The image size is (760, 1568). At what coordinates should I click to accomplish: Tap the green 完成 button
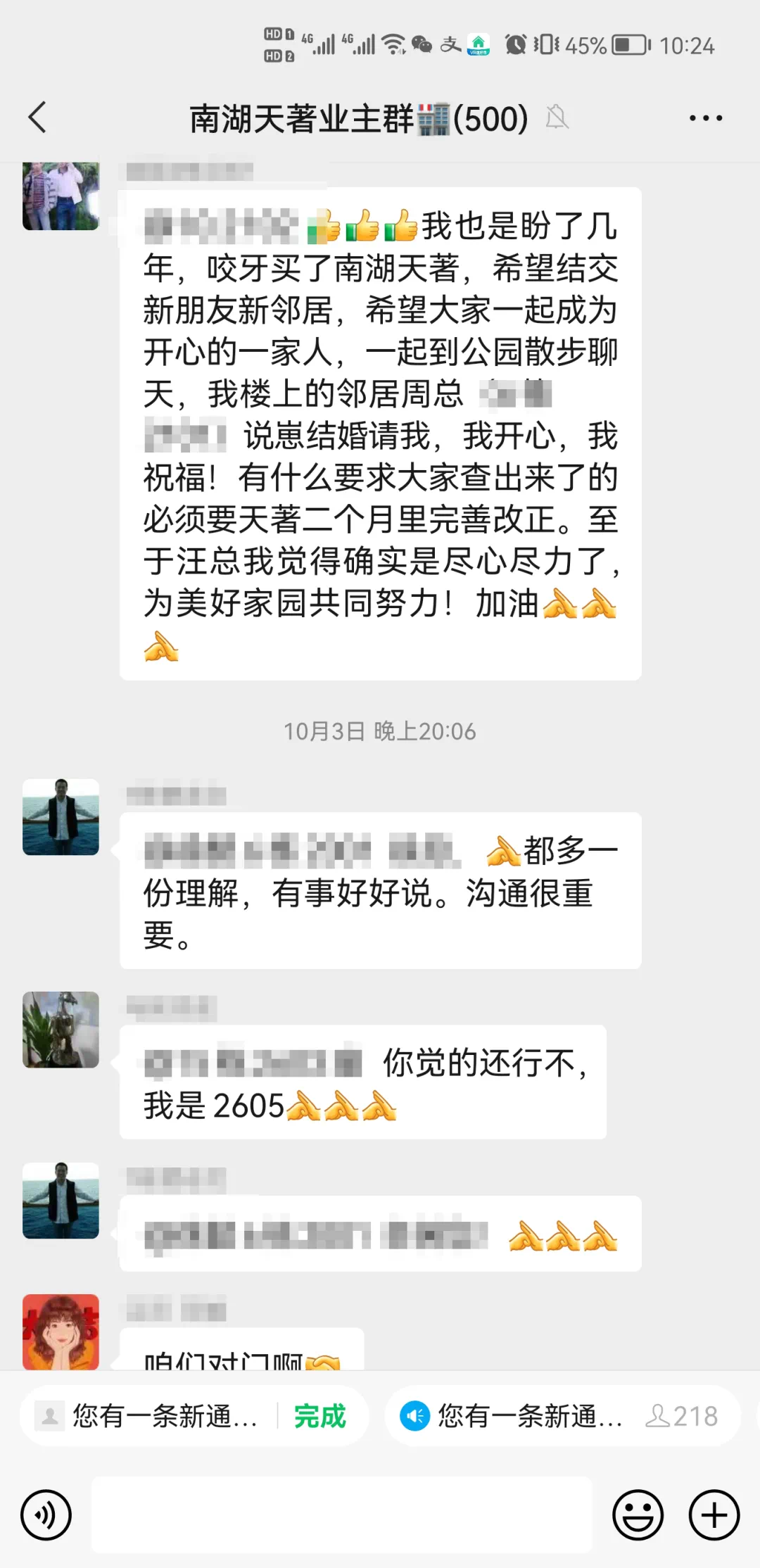(x=320, y=1417)
